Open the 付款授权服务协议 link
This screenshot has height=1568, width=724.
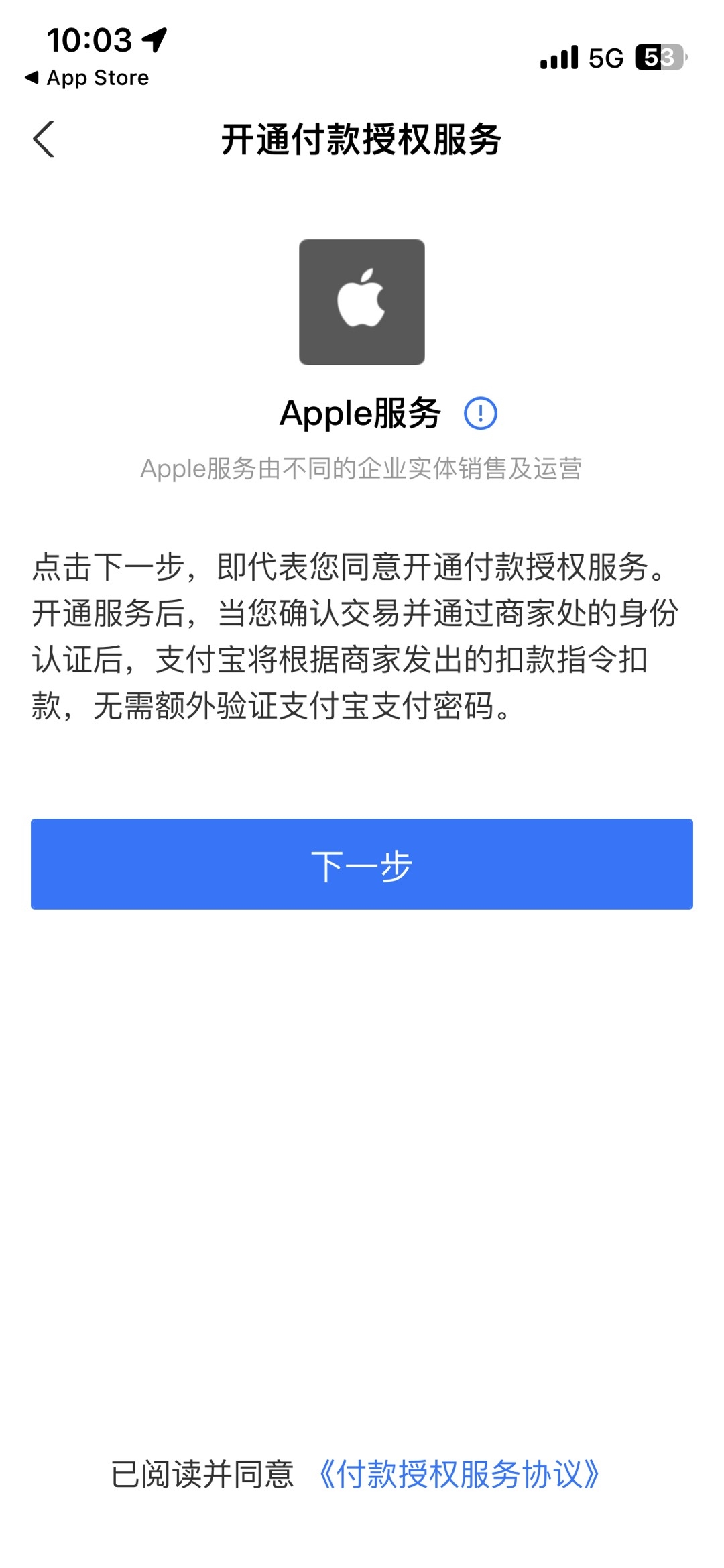point(459,1475)
